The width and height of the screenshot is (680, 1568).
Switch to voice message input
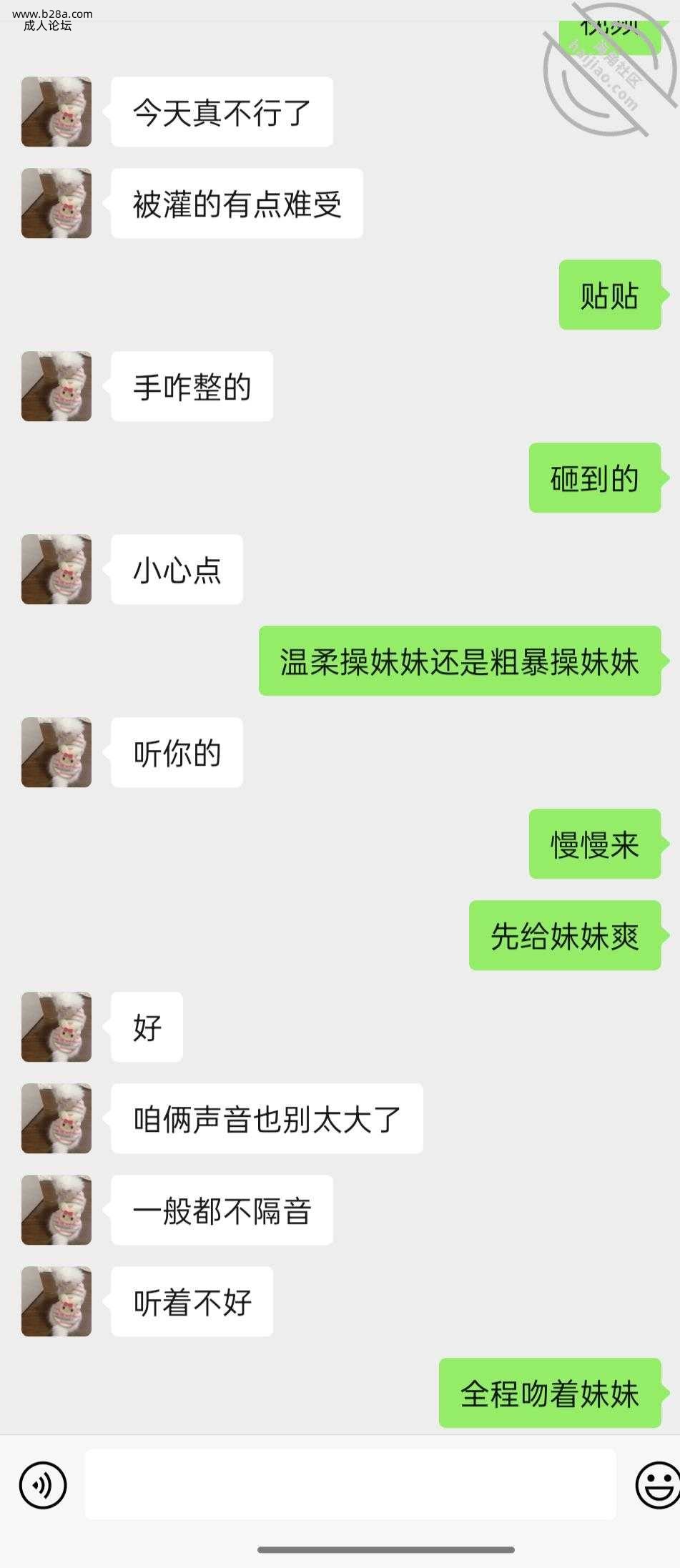click(43, 1485)
